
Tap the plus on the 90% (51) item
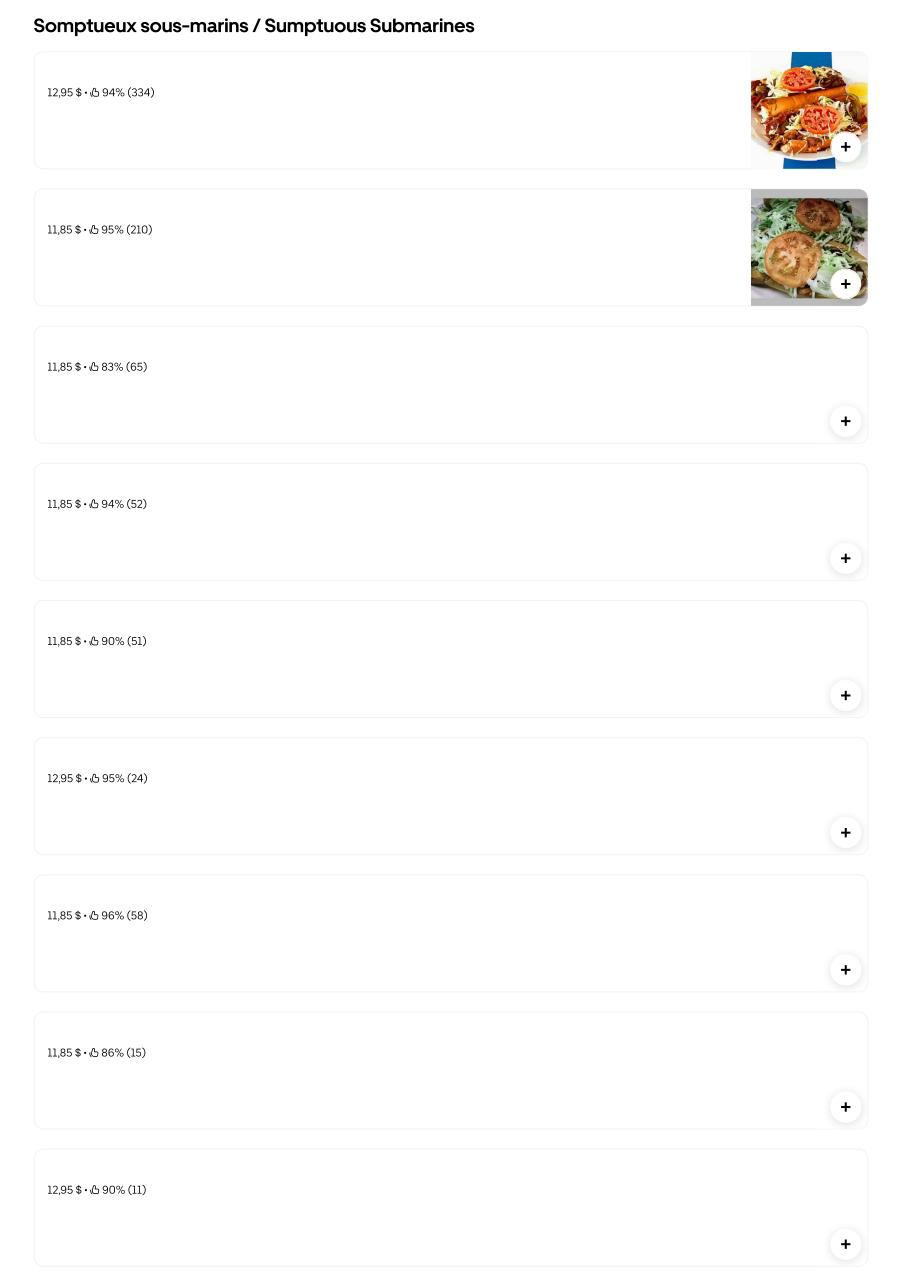point(845,695)
